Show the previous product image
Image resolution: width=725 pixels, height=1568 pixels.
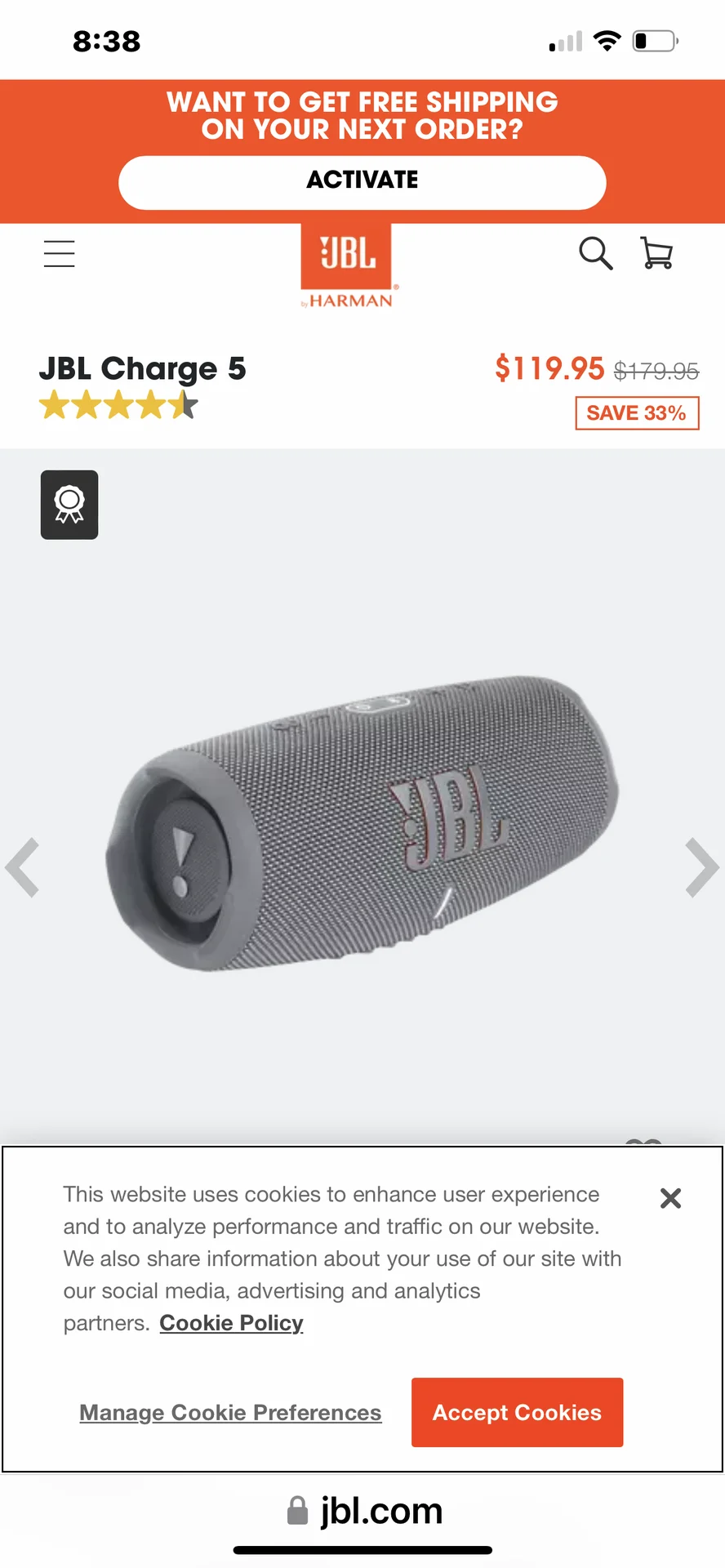pos(23,867)
